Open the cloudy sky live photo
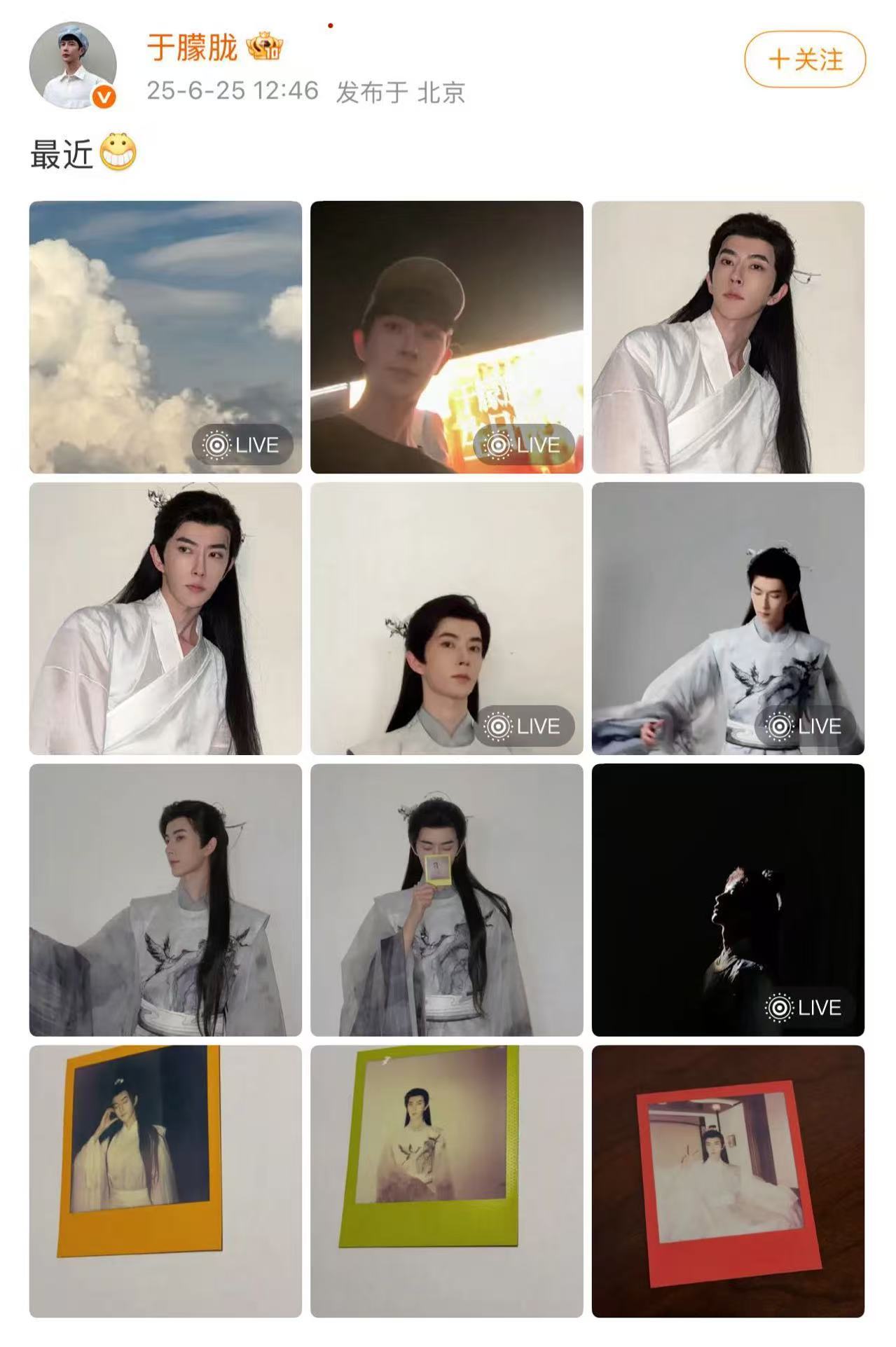The image size is (896, 1347). tap(165, 337)
